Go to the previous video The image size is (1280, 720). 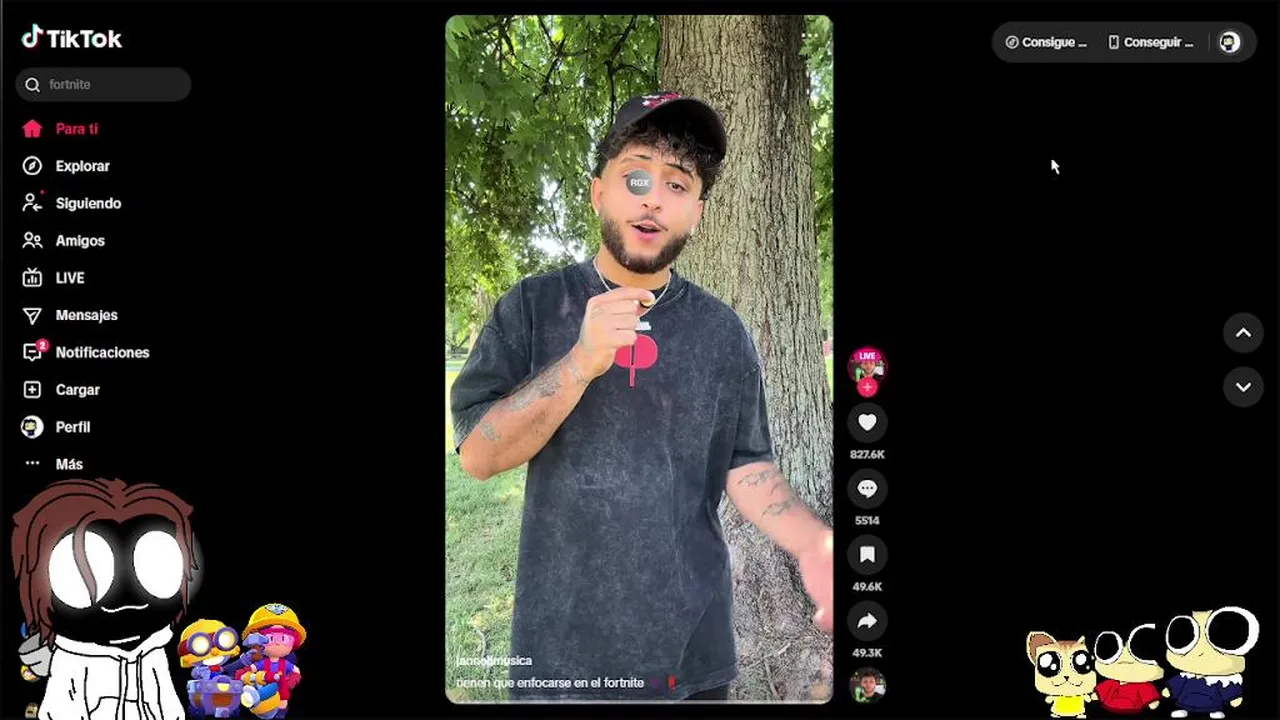(1243, 333)
